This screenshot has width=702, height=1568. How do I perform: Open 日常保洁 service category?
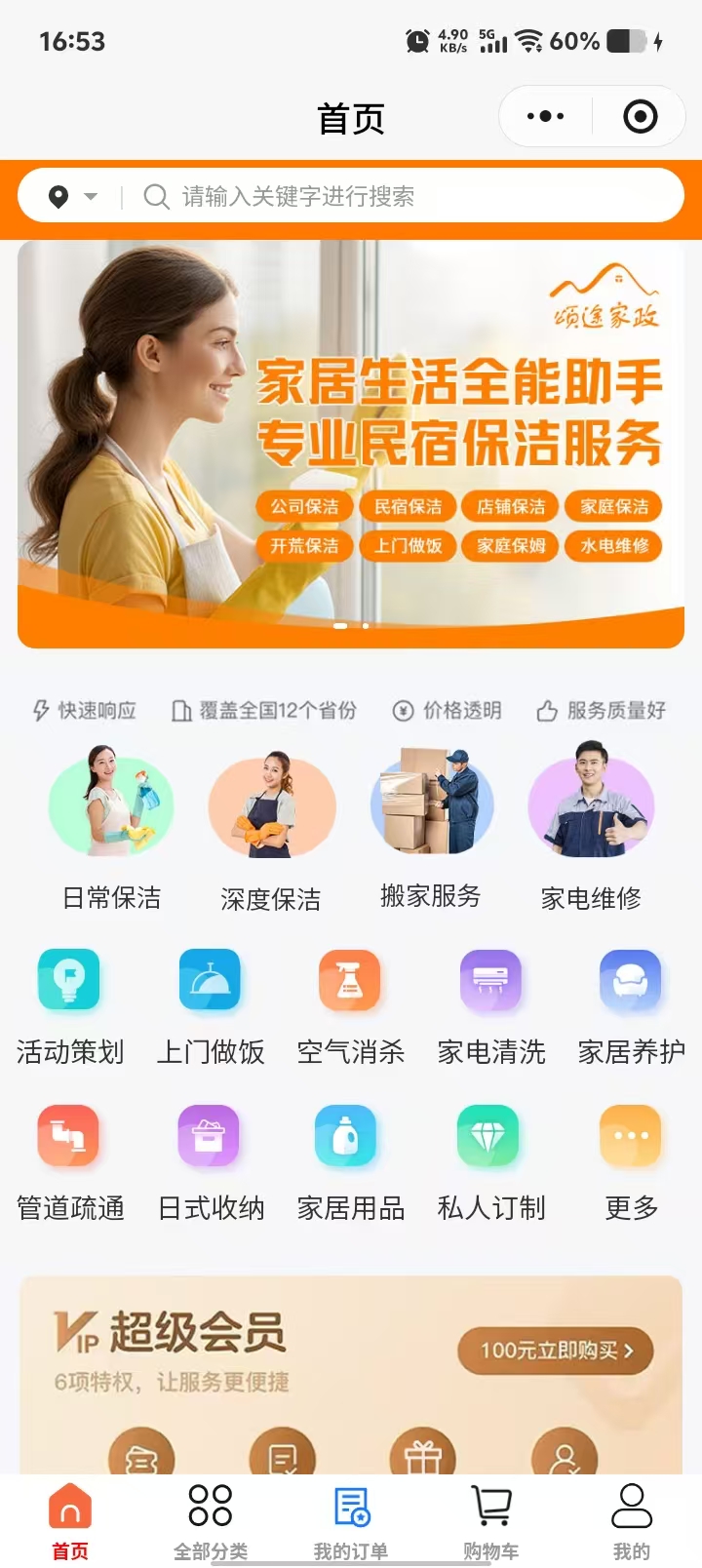click(x=111, y=829)
